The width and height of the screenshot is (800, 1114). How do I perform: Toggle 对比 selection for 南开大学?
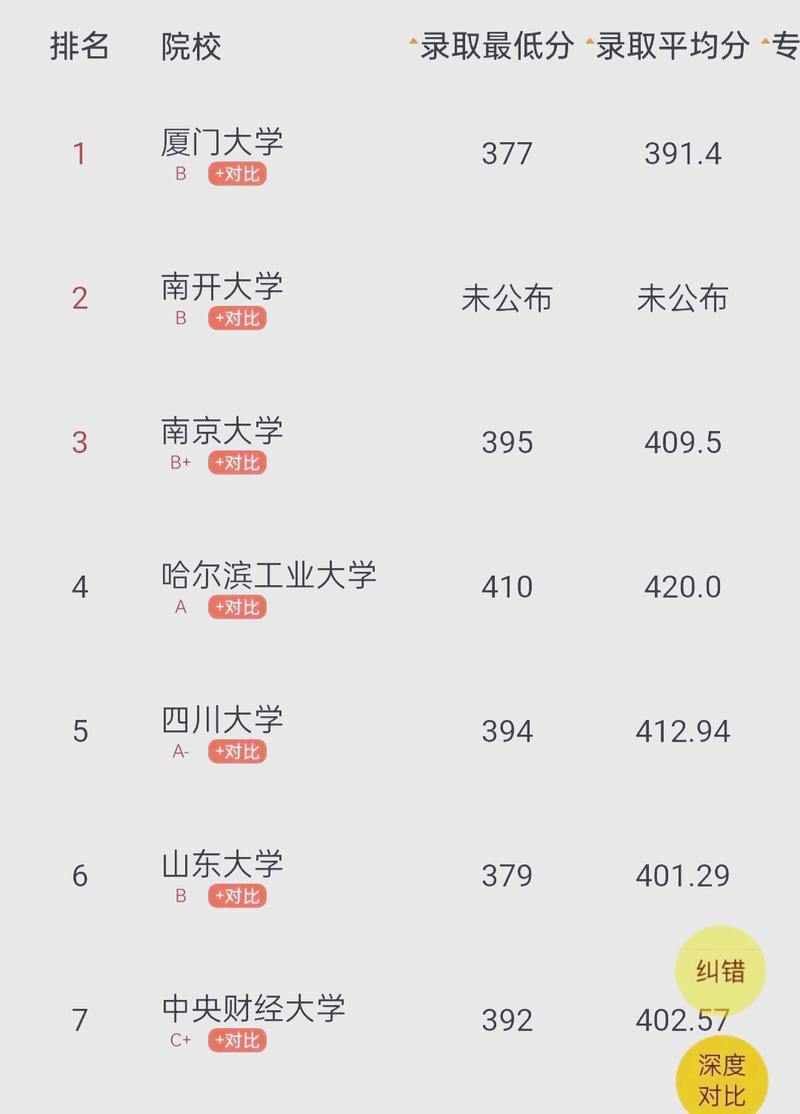[237, 318]
